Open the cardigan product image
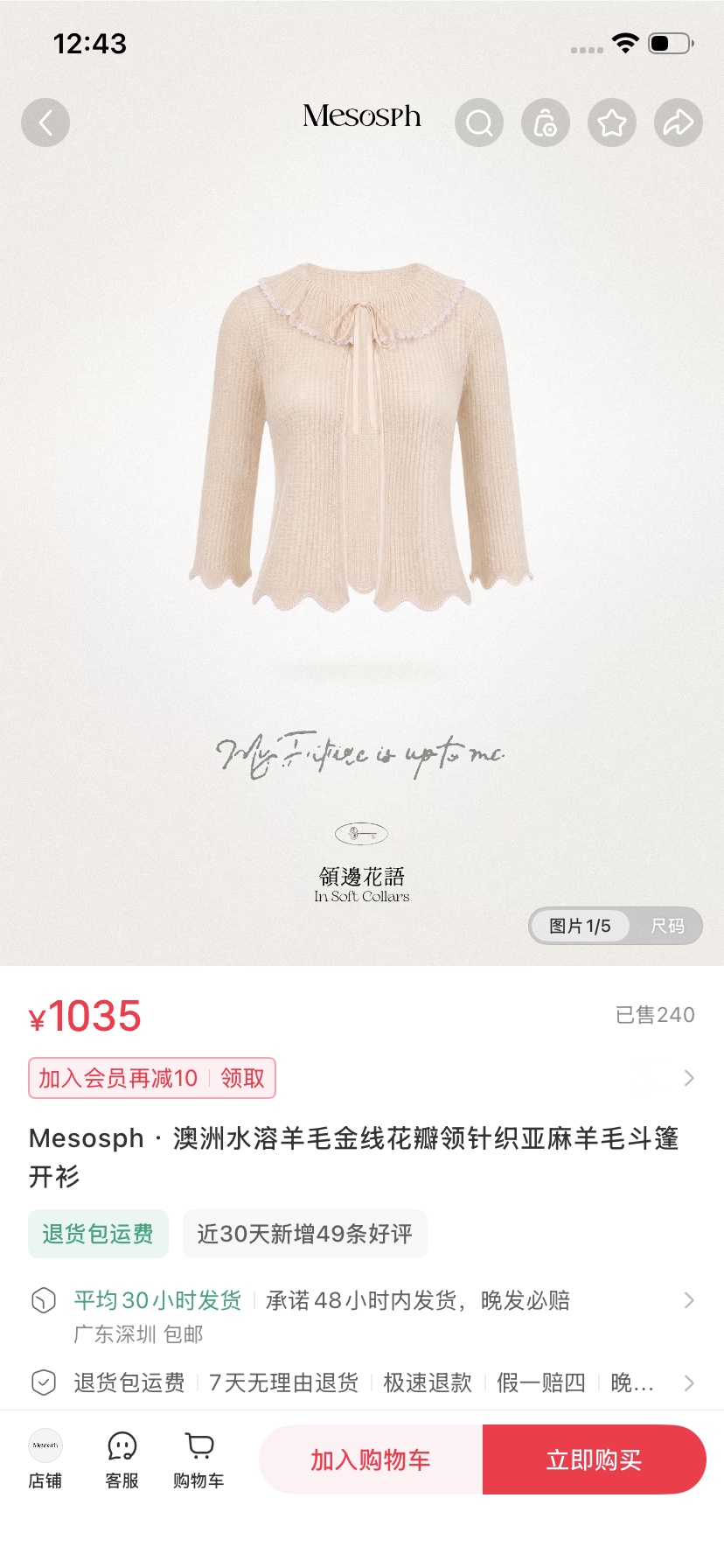724x1568 pixels. coord(362,437)
